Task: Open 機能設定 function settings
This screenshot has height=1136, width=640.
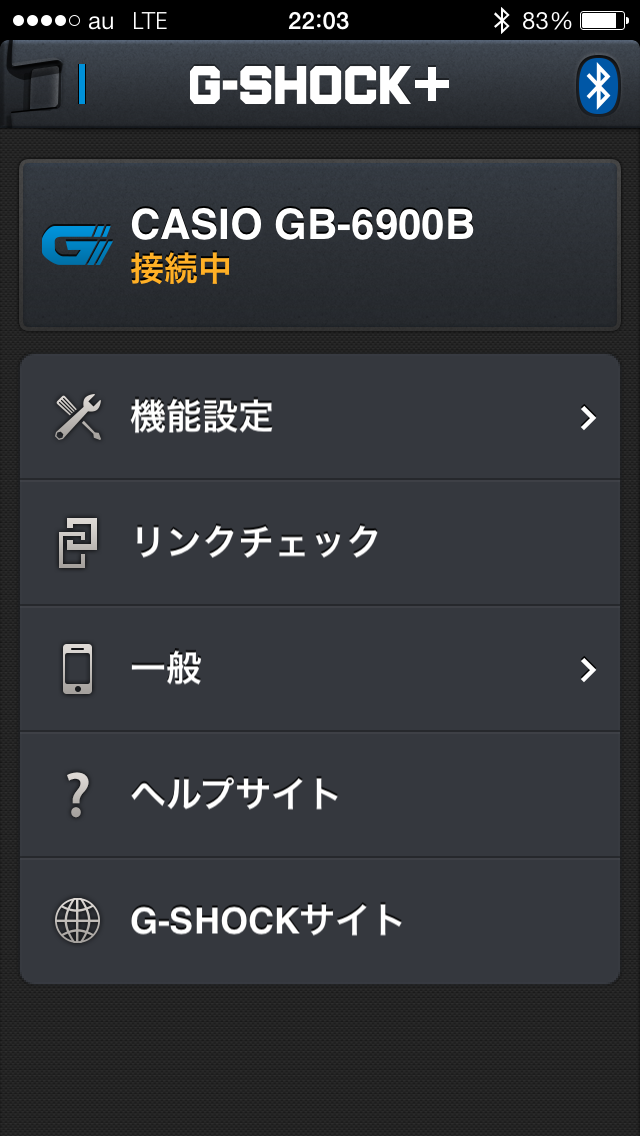Action: coord(320,417)
